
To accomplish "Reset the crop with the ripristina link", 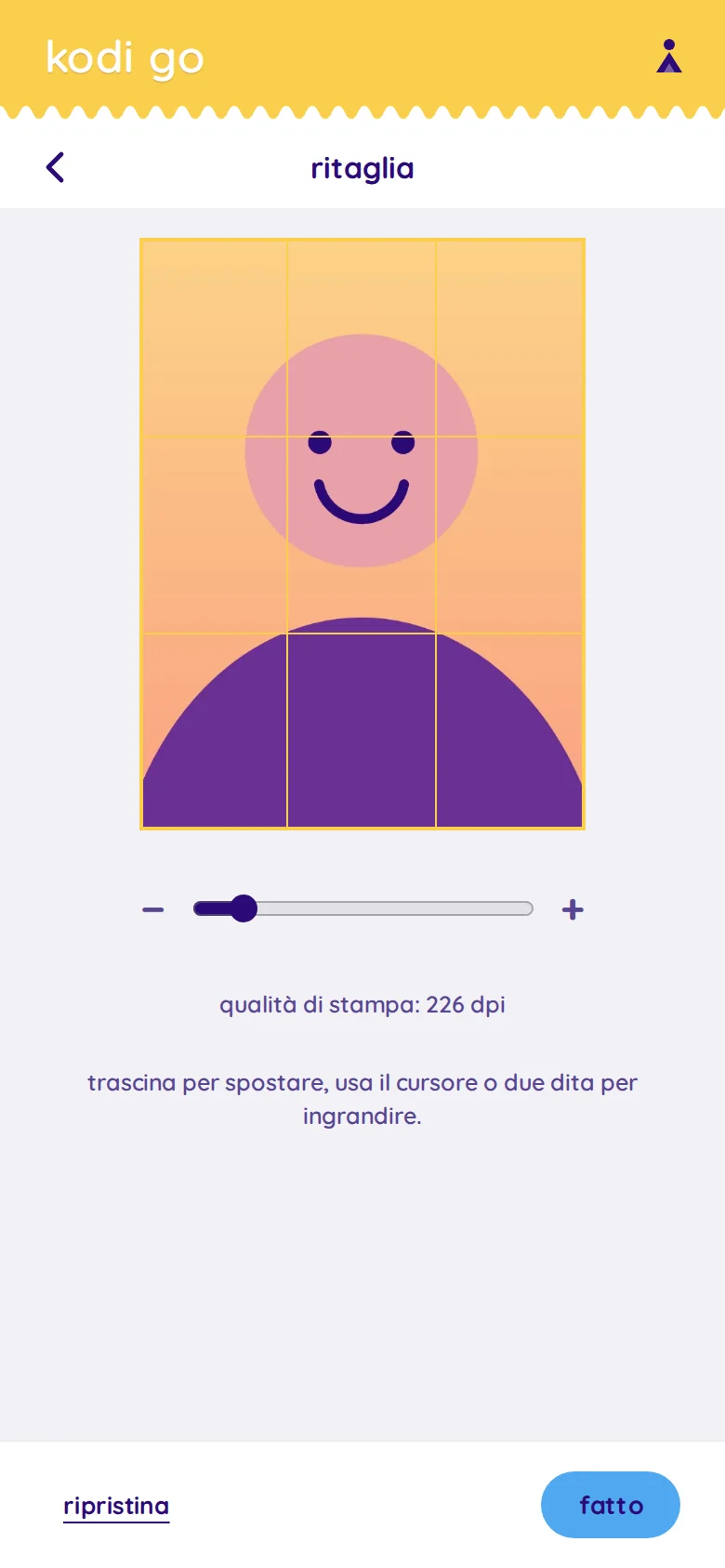I will pos(116,1506).
